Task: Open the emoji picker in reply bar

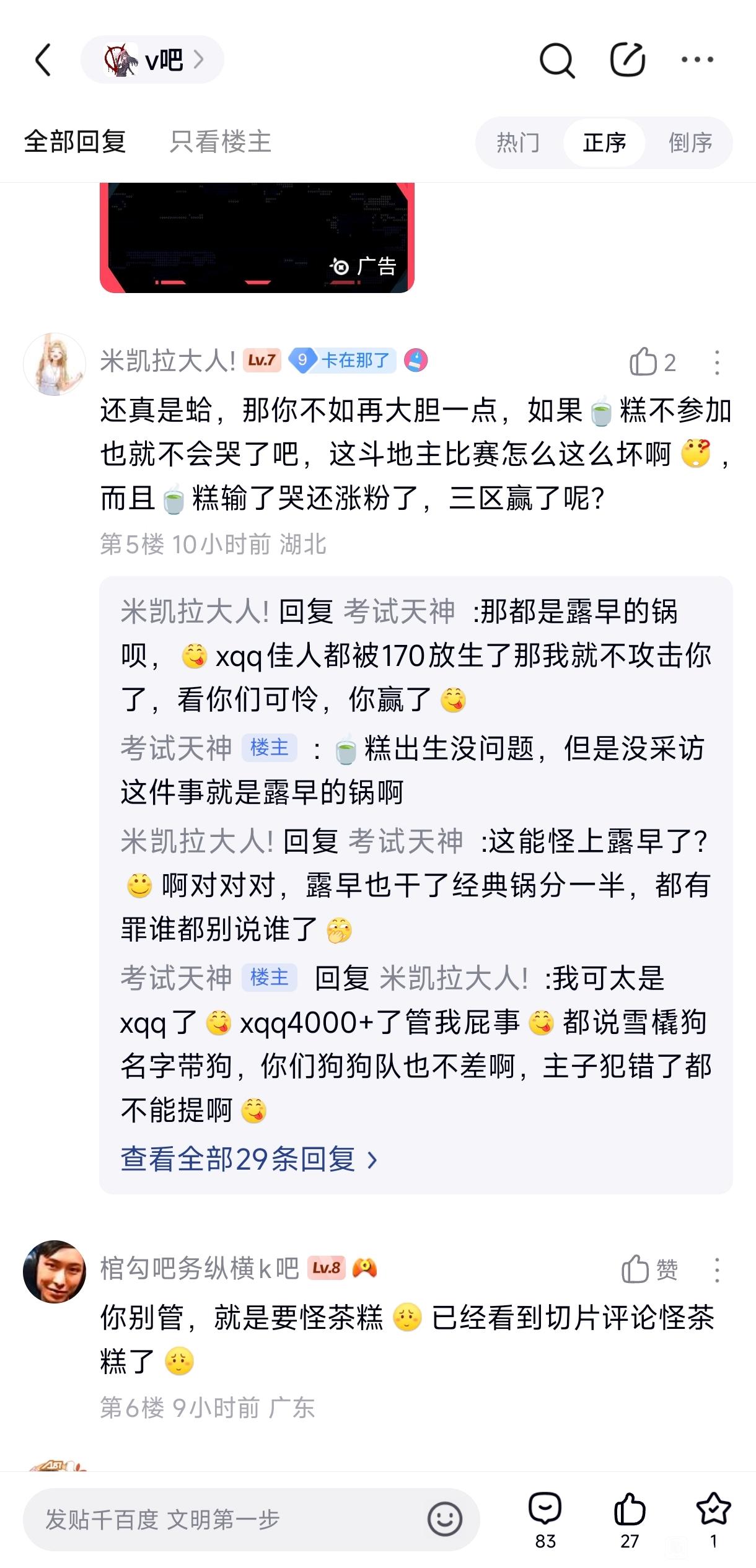Action: click(x=444, y=1519)
